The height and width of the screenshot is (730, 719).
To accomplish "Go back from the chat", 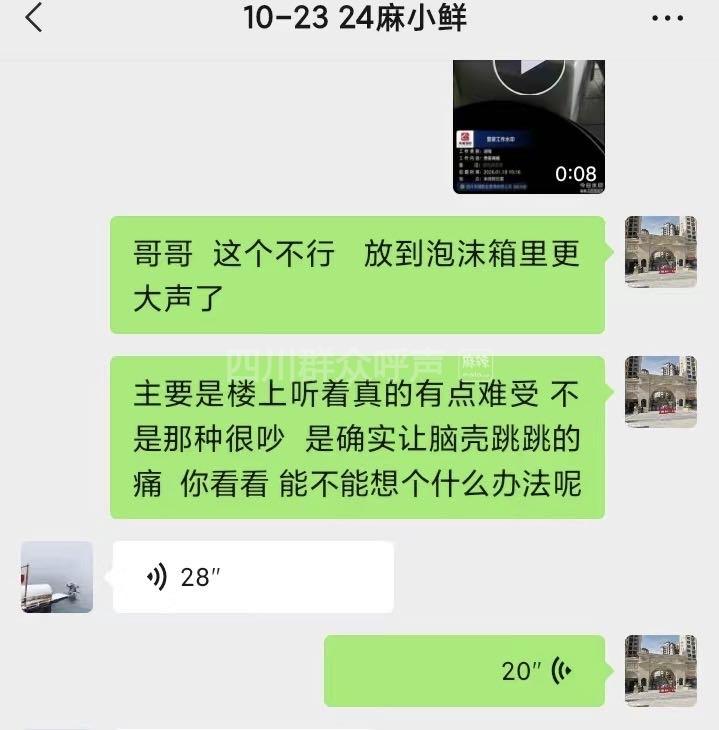I will point(34,18).
